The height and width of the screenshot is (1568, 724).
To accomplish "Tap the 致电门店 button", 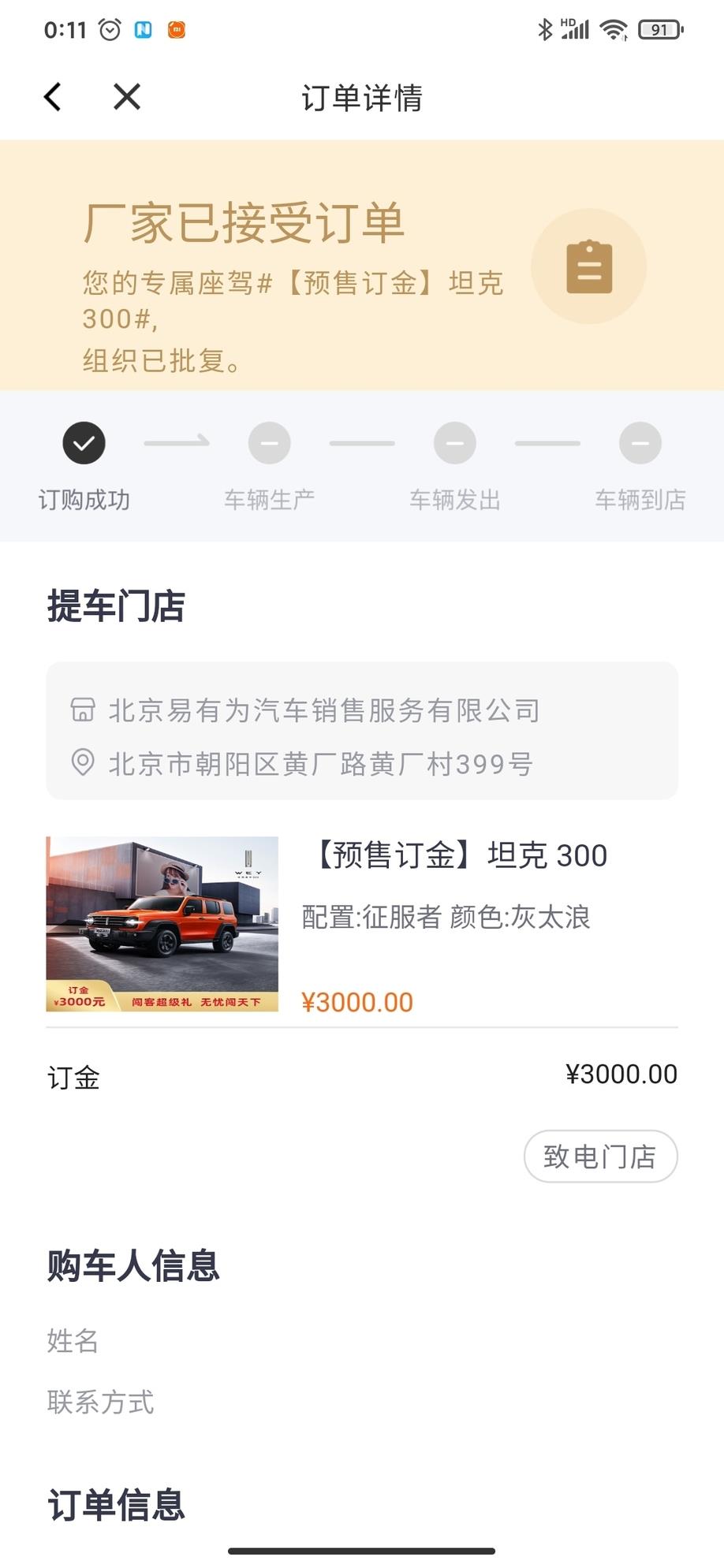I will (x=600, y=1156).
